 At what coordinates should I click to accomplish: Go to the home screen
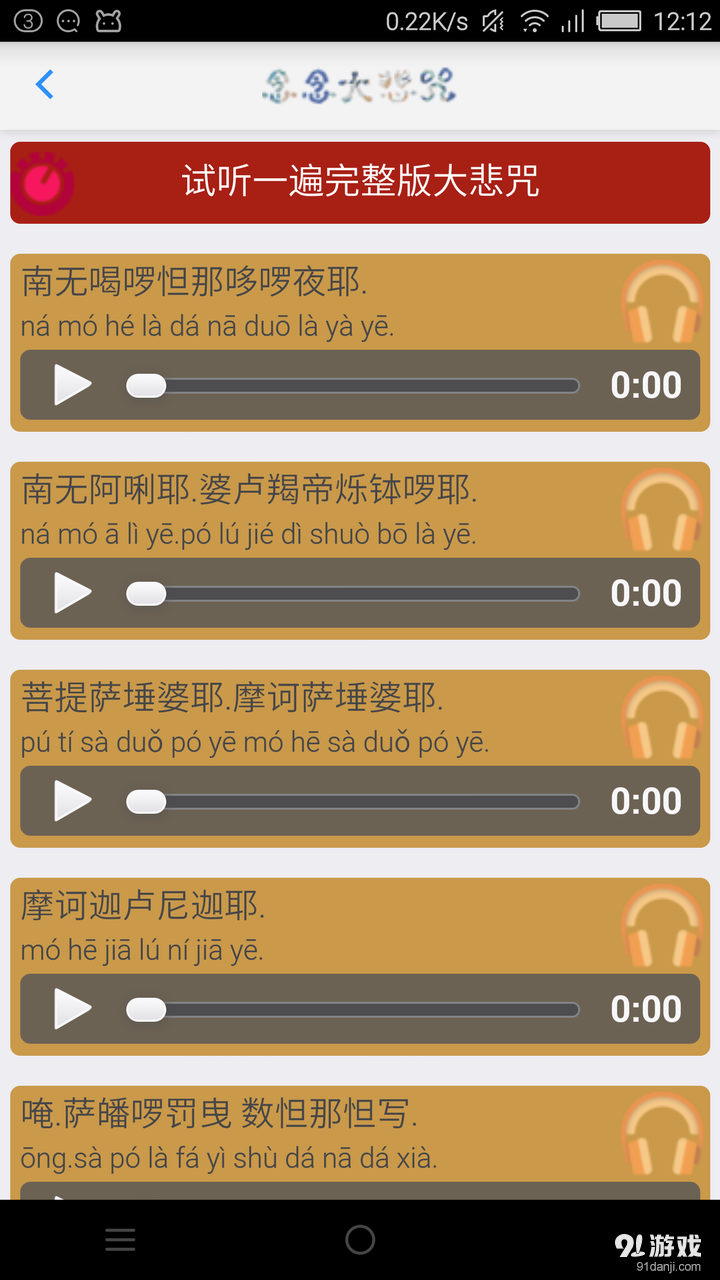pyautogui.click(x=360, y=1240)
